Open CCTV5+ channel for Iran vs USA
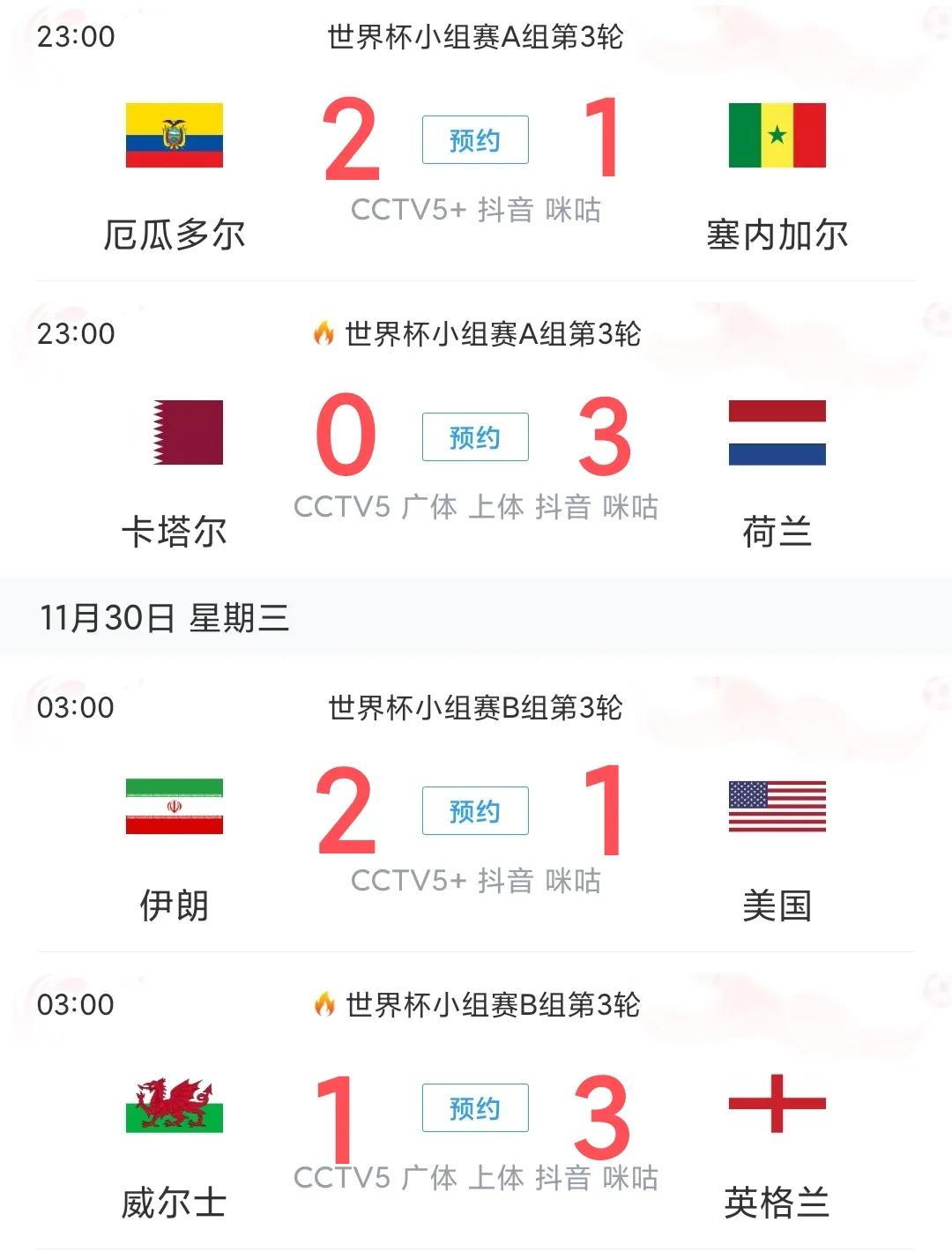 click(412, 879)
